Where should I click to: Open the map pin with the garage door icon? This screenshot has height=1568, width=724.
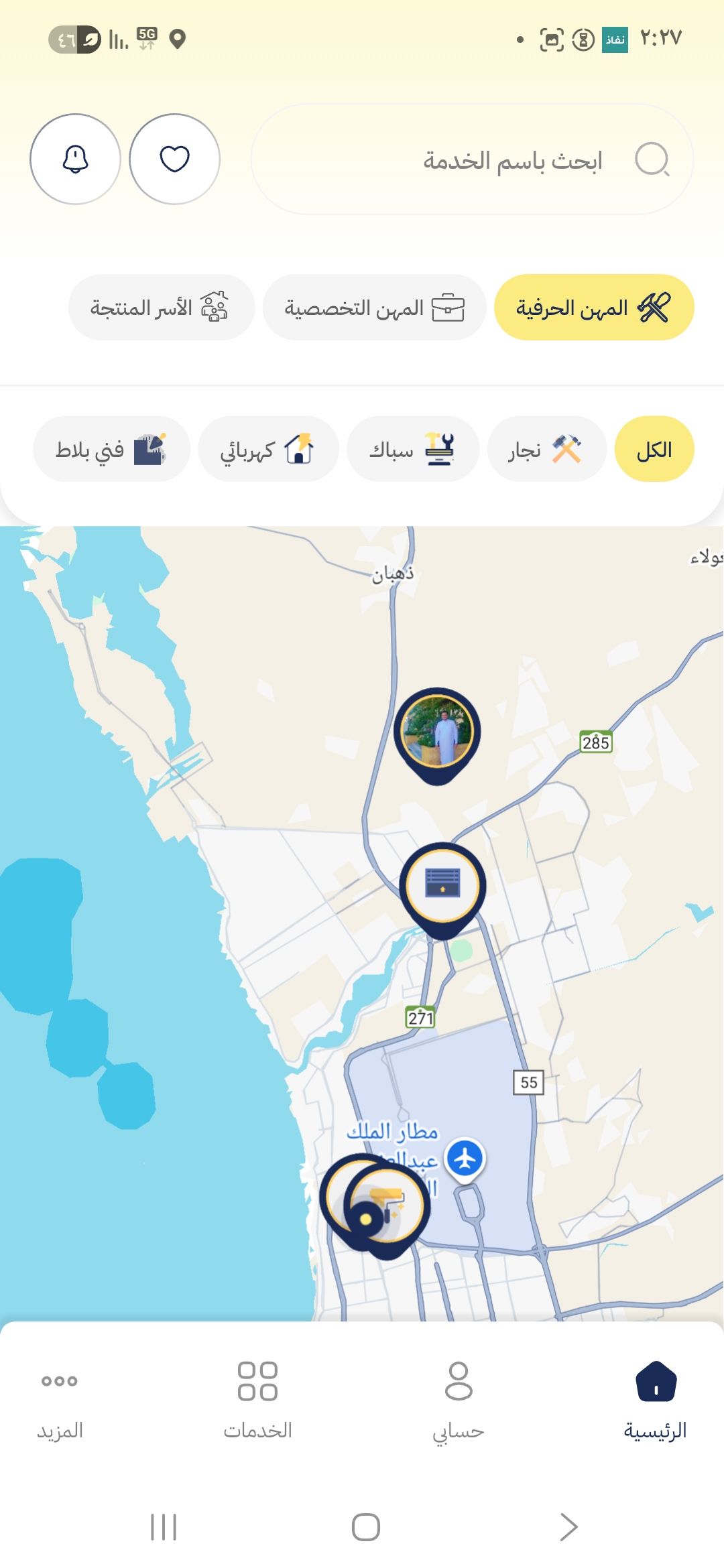[442, 886]
